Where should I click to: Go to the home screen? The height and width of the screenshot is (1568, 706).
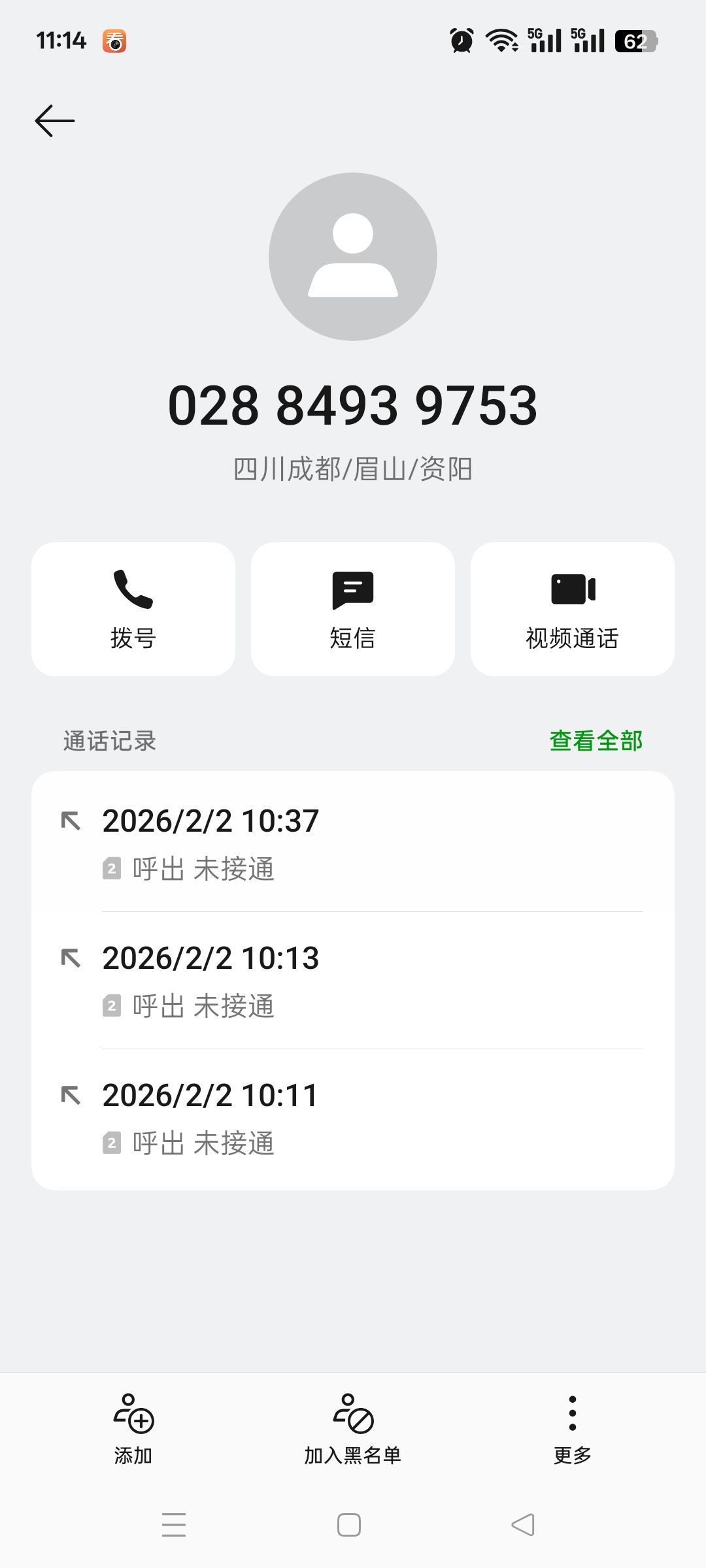349,1525
